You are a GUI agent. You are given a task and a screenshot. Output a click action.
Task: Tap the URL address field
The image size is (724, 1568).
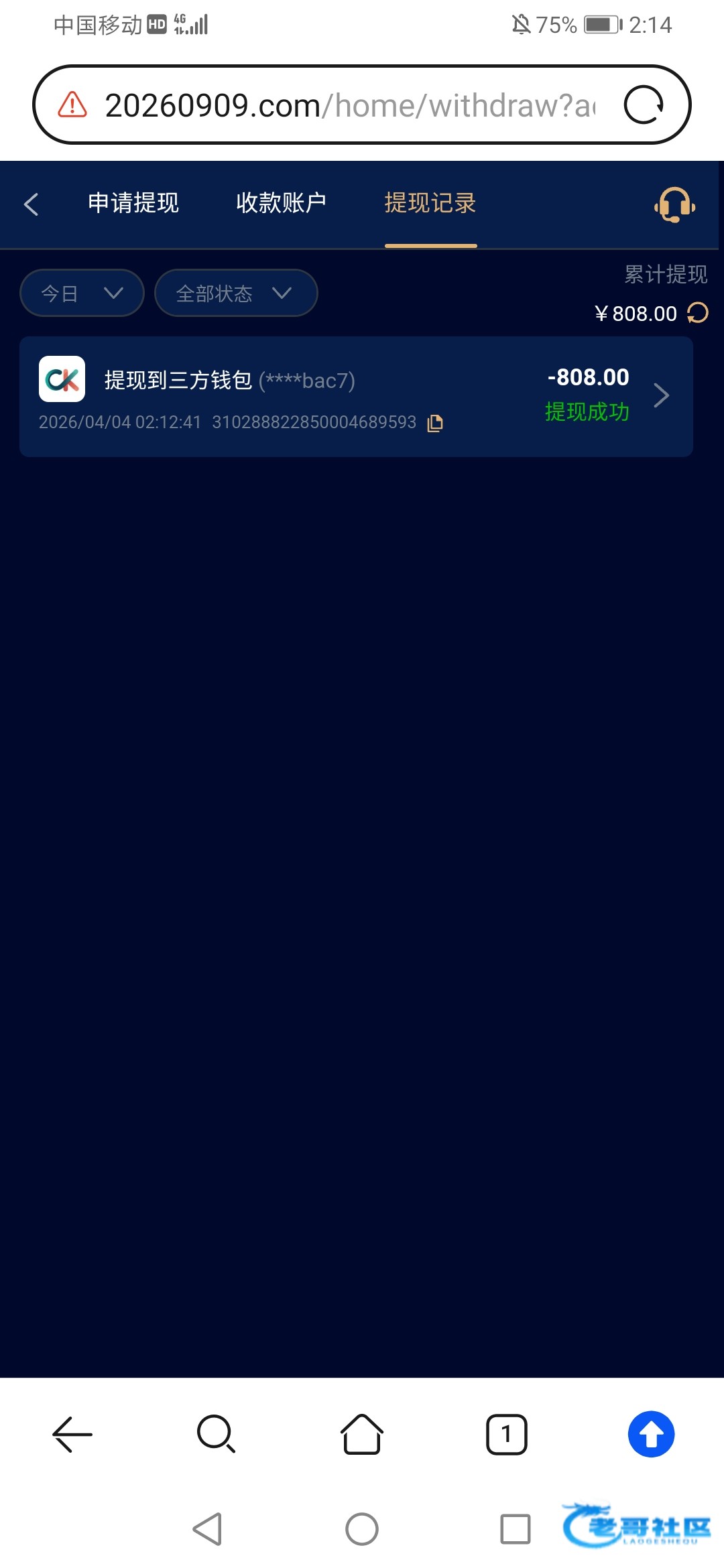coord(349,105)
